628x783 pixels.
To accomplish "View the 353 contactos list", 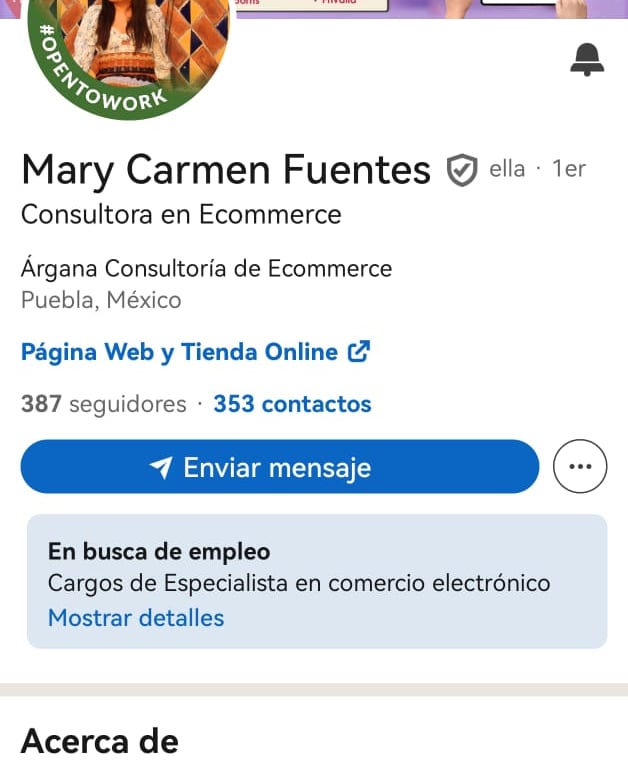I will [x=292, y=404].
